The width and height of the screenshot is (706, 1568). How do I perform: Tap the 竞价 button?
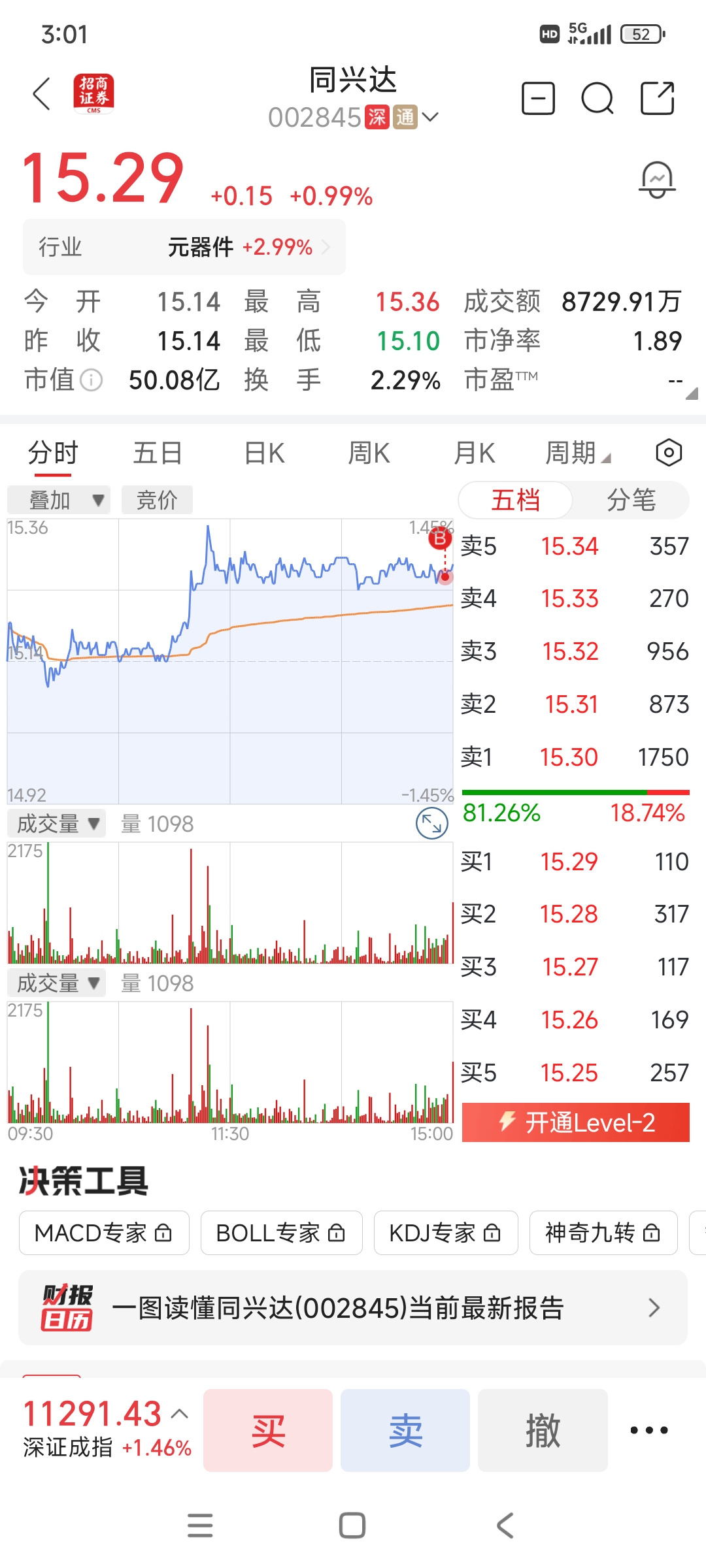pos(157,500)
